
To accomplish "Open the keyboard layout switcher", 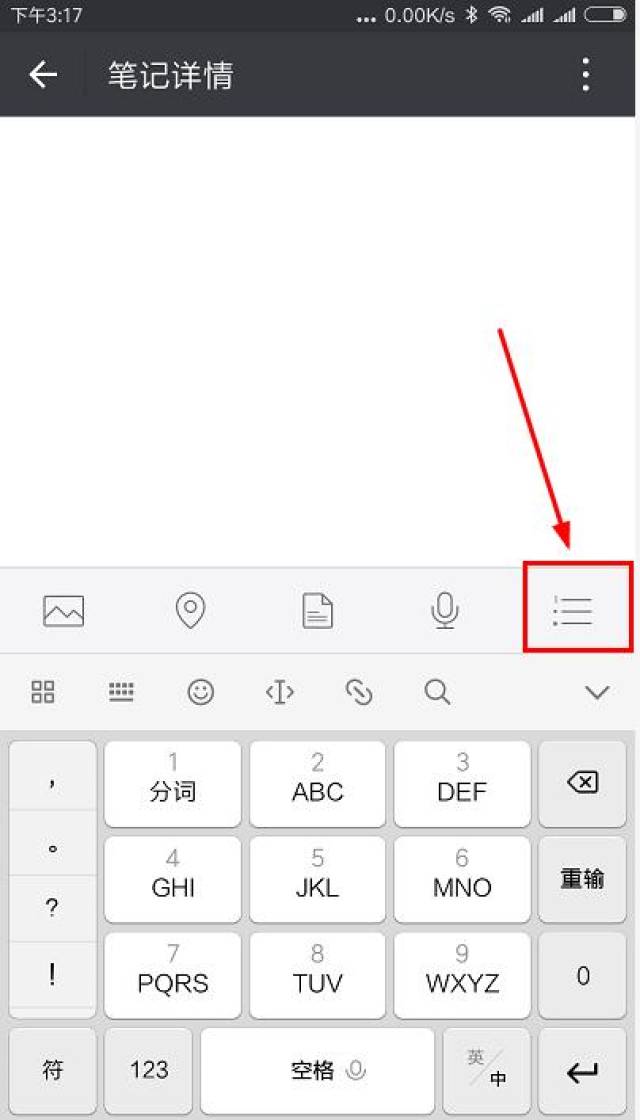I will click(x=121, y=691).
